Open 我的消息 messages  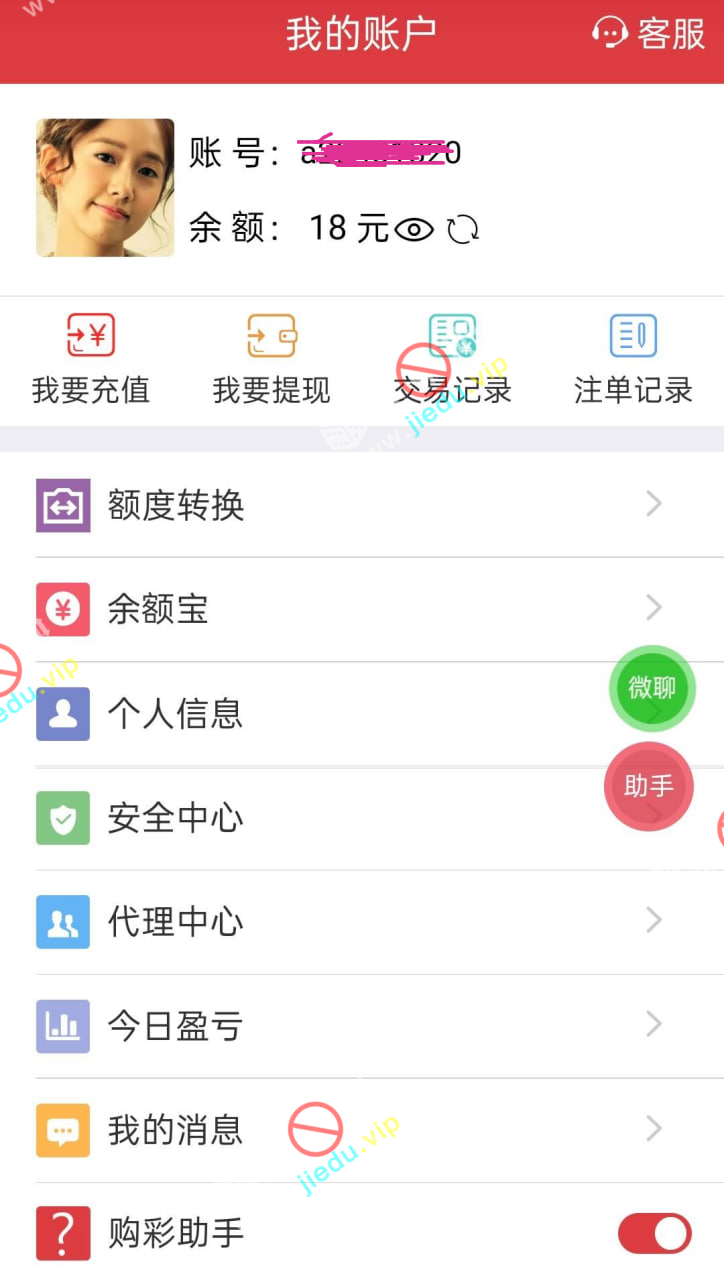click(x=362, y=1130)
